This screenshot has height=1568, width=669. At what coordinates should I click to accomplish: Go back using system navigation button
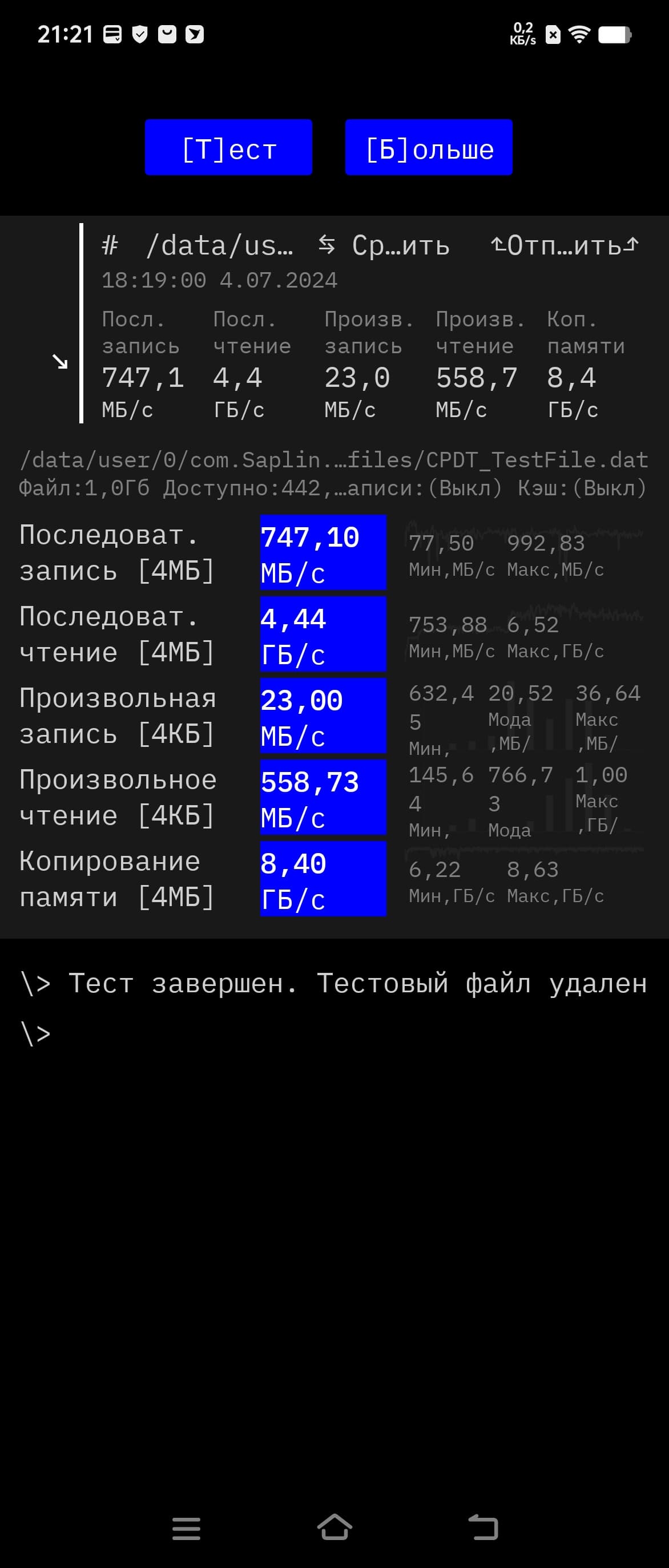tap(483, 1528)
